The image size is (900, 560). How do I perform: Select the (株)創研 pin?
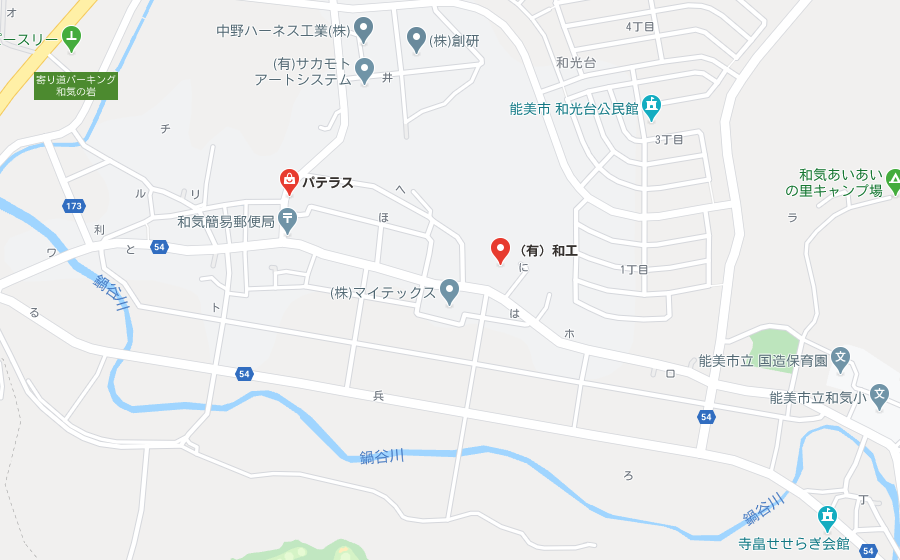[x=417, y=38]
